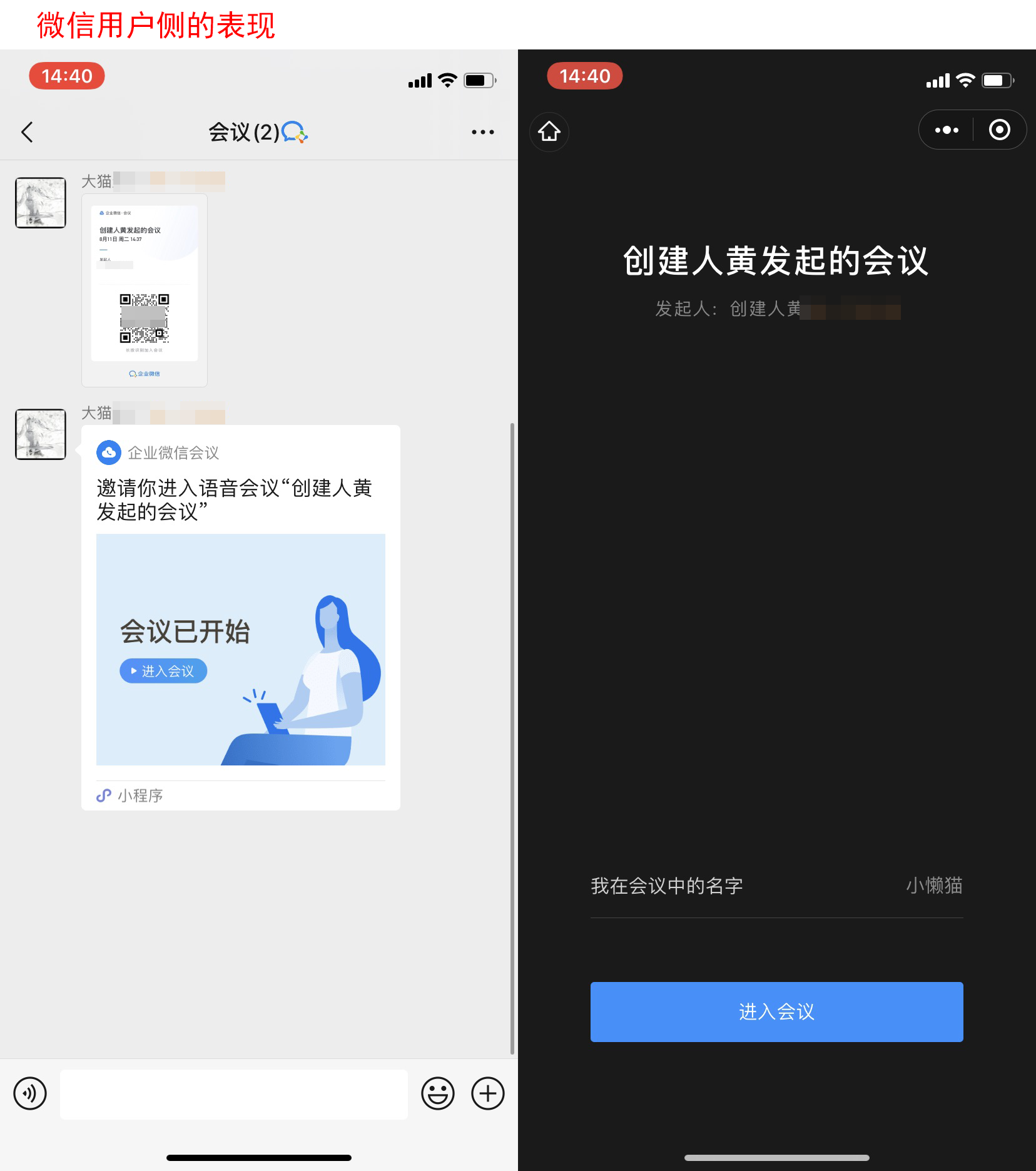This screenshot has height=1171, width=1036.
Task: Open the mini program capsule more options
Action: (x=947, y=130)
